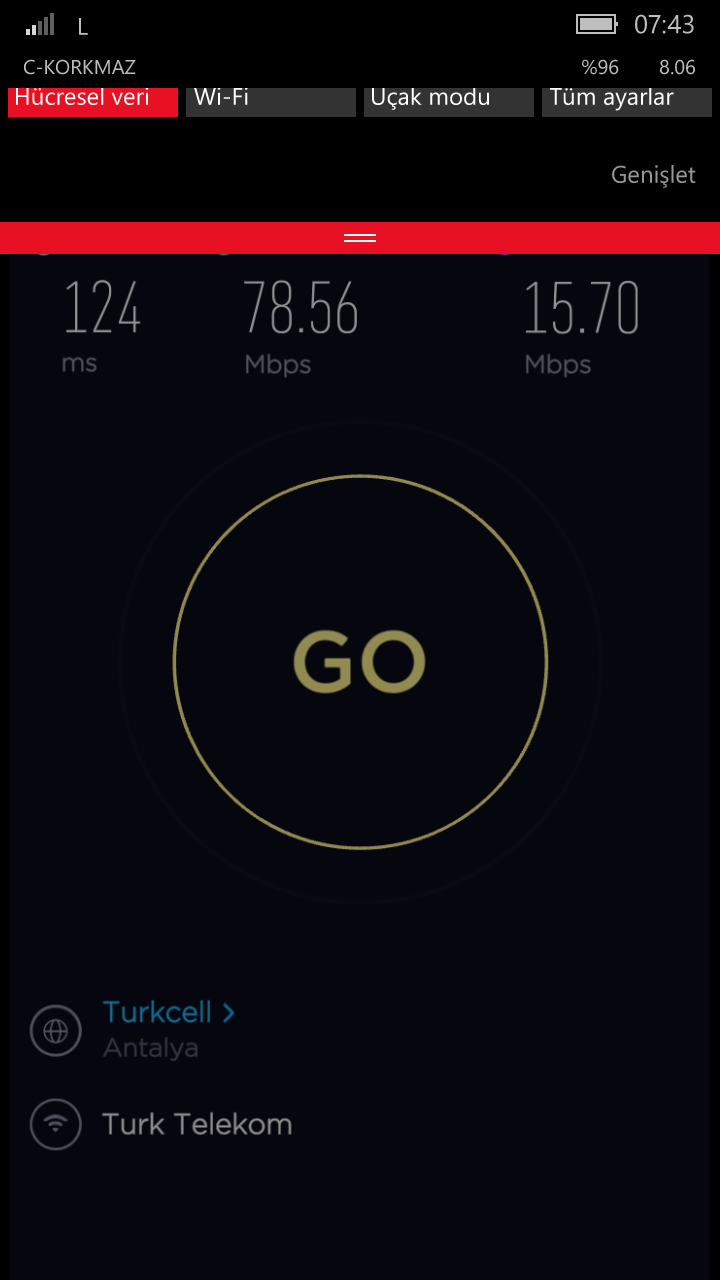Tap the red notification panel handle

click(x=360, y=238)
